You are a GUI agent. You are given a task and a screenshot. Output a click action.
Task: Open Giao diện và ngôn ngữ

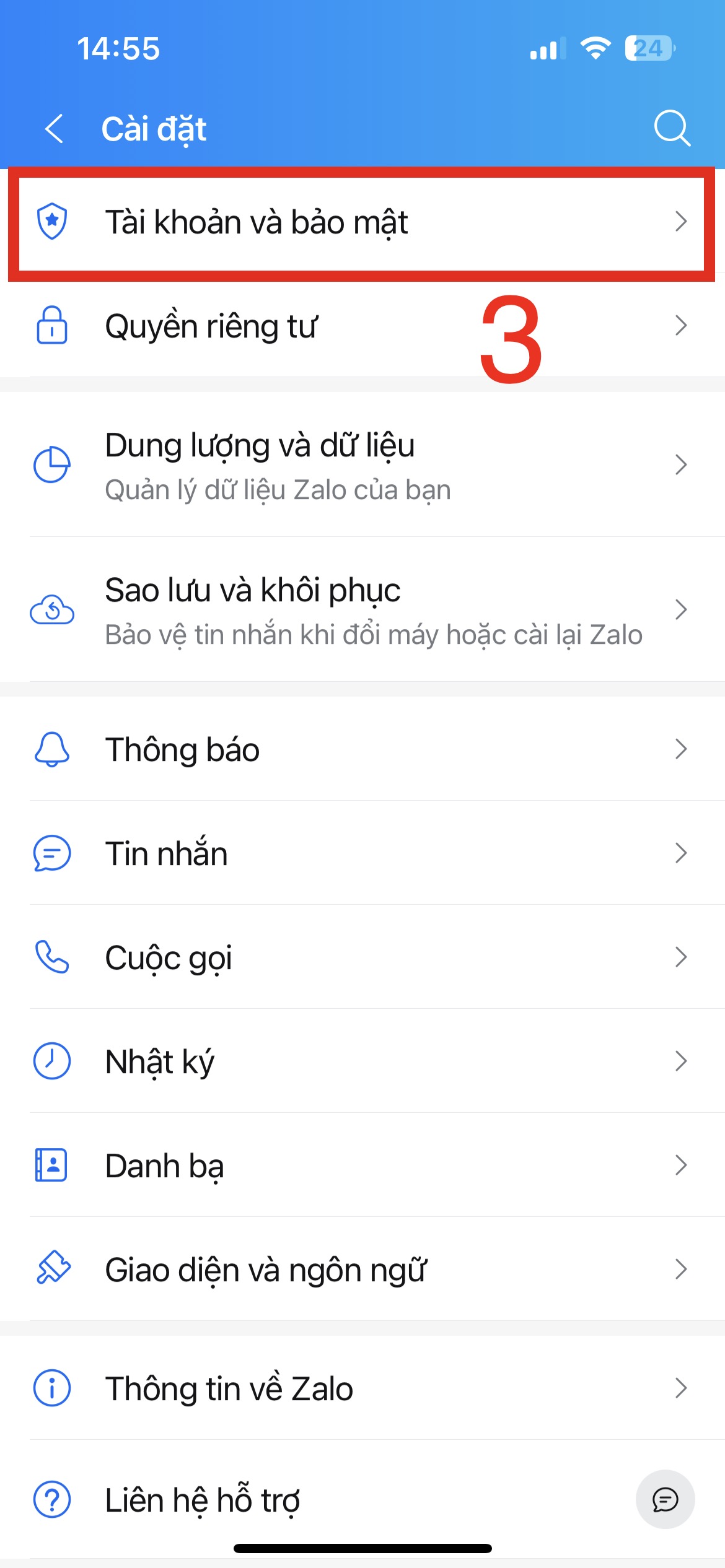pyautogui.click(x=362, y=1270)
